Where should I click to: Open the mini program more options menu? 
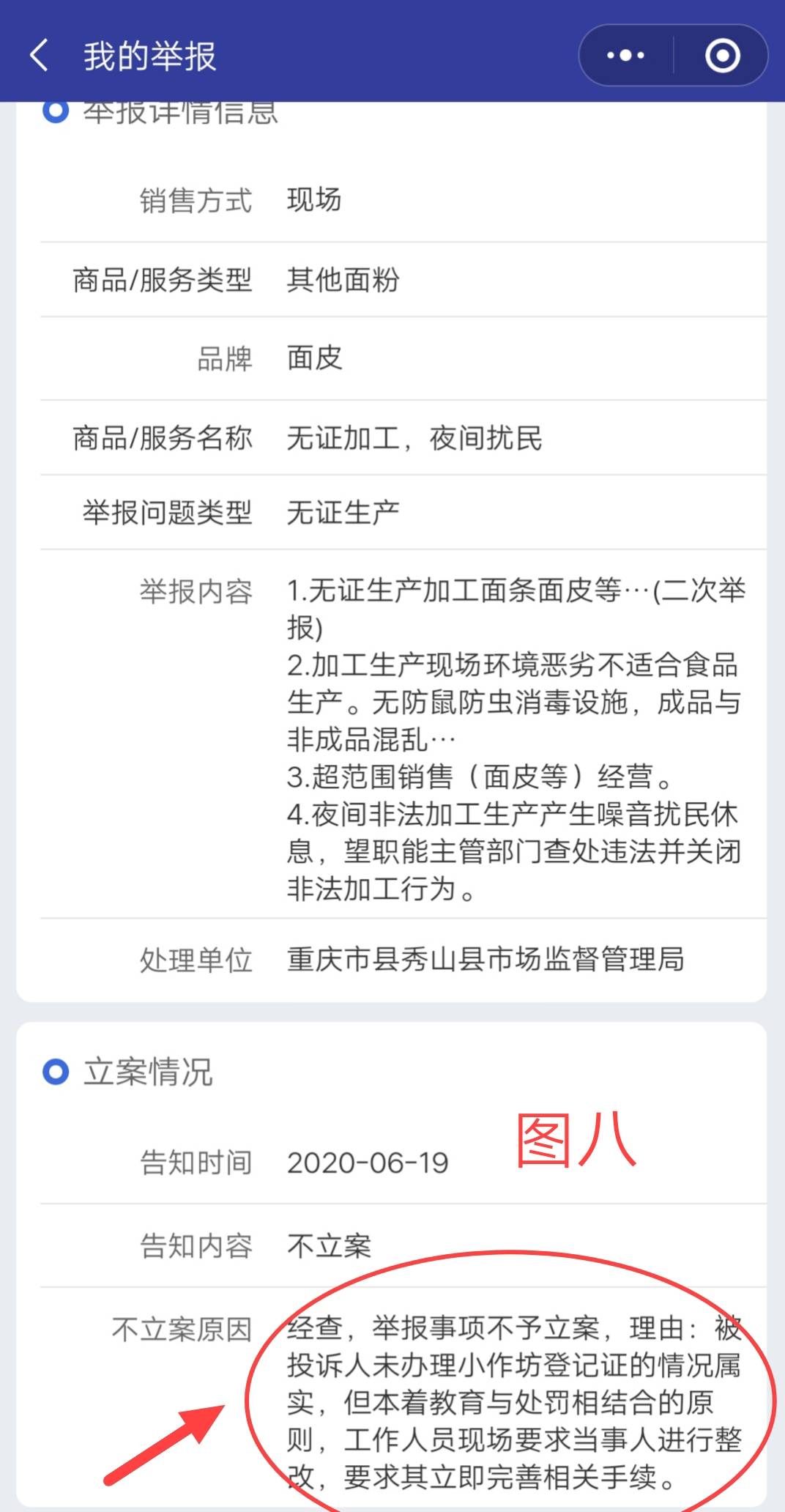[x=626, y=56]
